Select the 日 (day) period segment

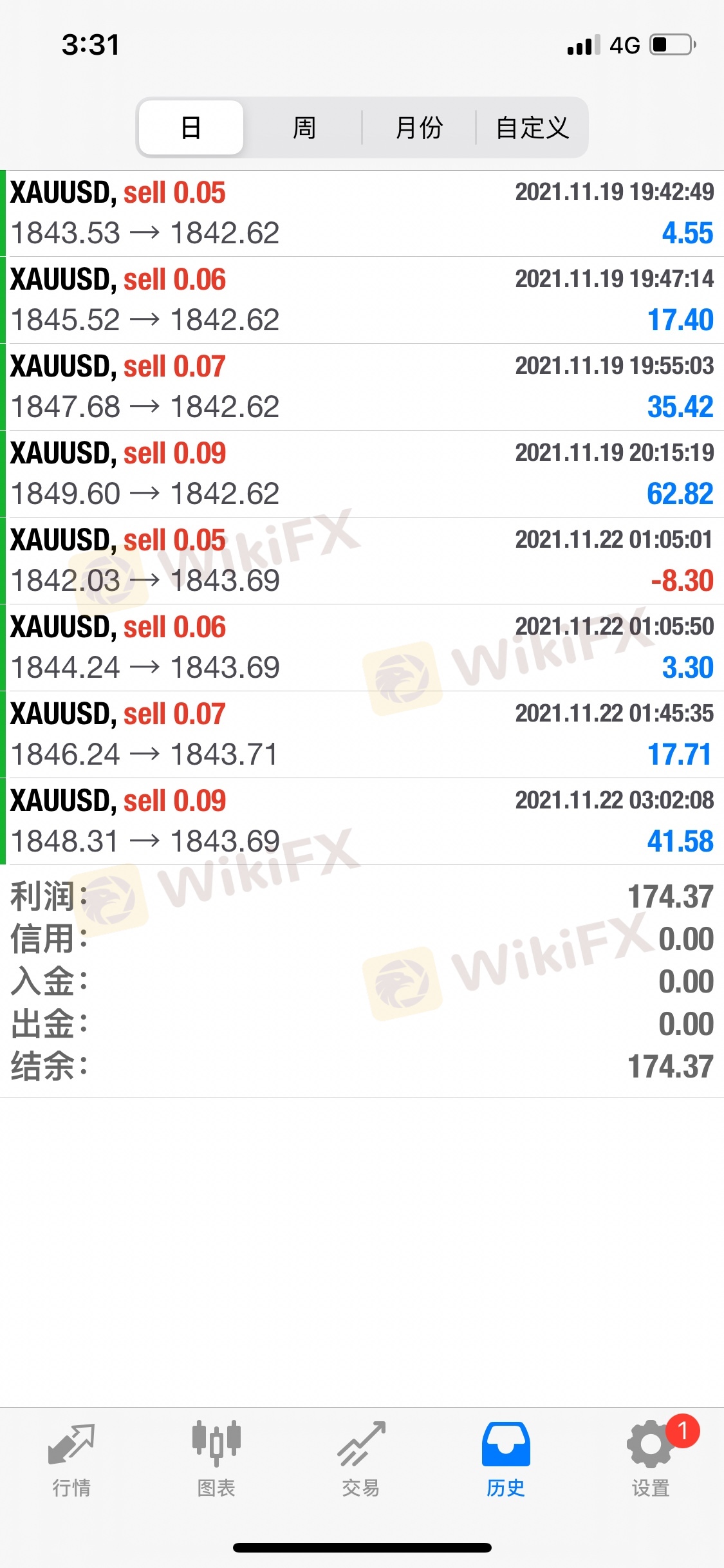191,127
